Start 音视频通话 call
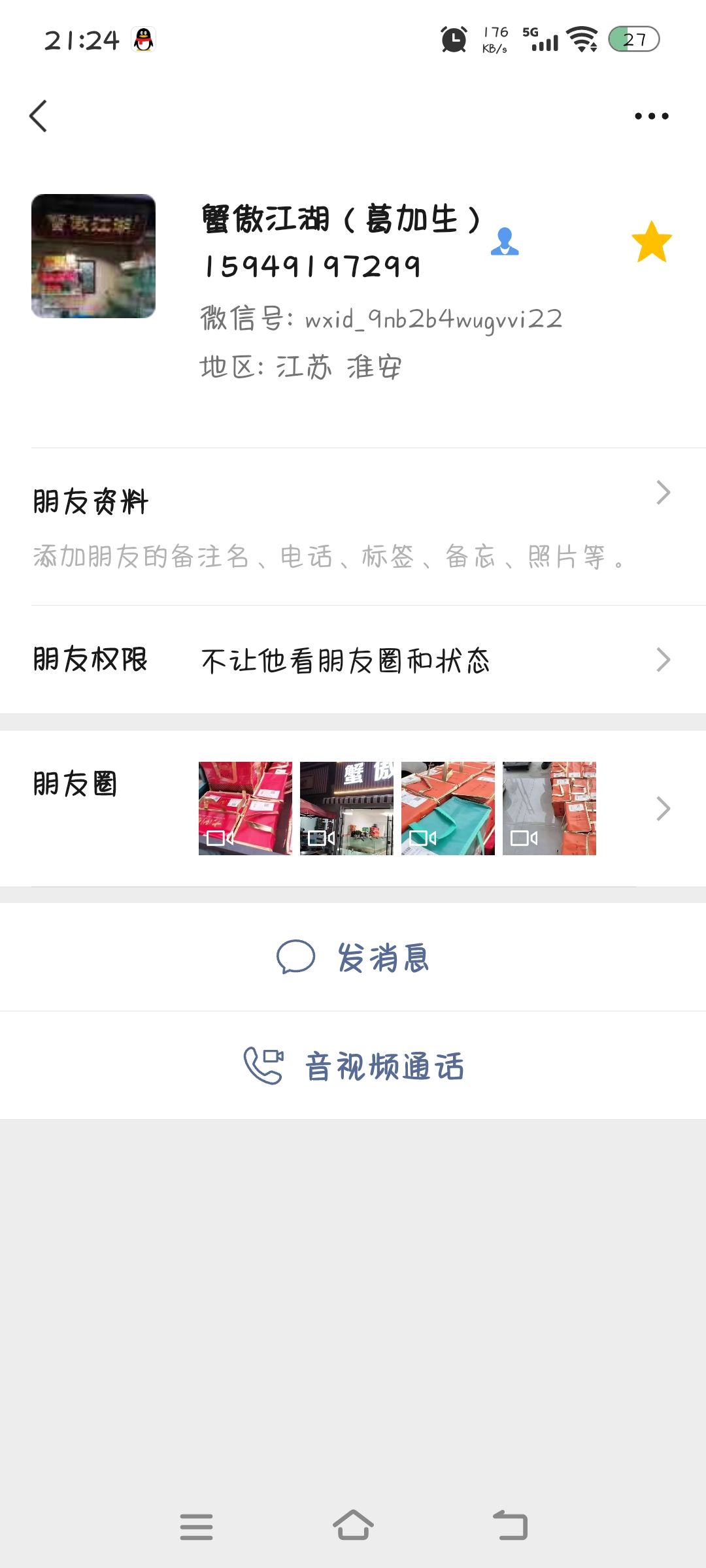The width and height of the screenshot is (706, 1568). pos(353,1066)
